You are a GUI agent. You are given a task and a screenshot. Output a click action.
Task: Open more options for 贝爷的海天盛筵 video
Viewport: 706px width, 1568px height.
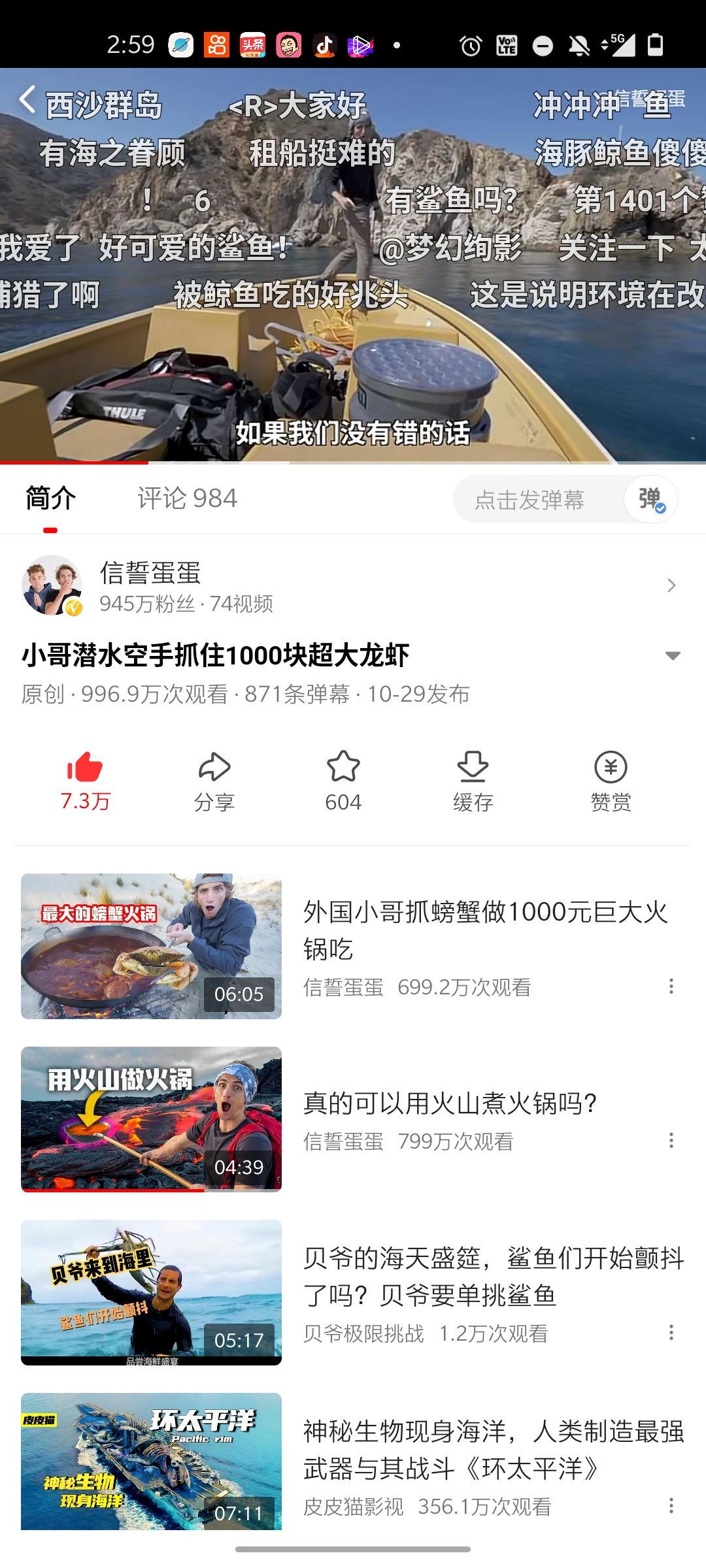coord(671,1333)
